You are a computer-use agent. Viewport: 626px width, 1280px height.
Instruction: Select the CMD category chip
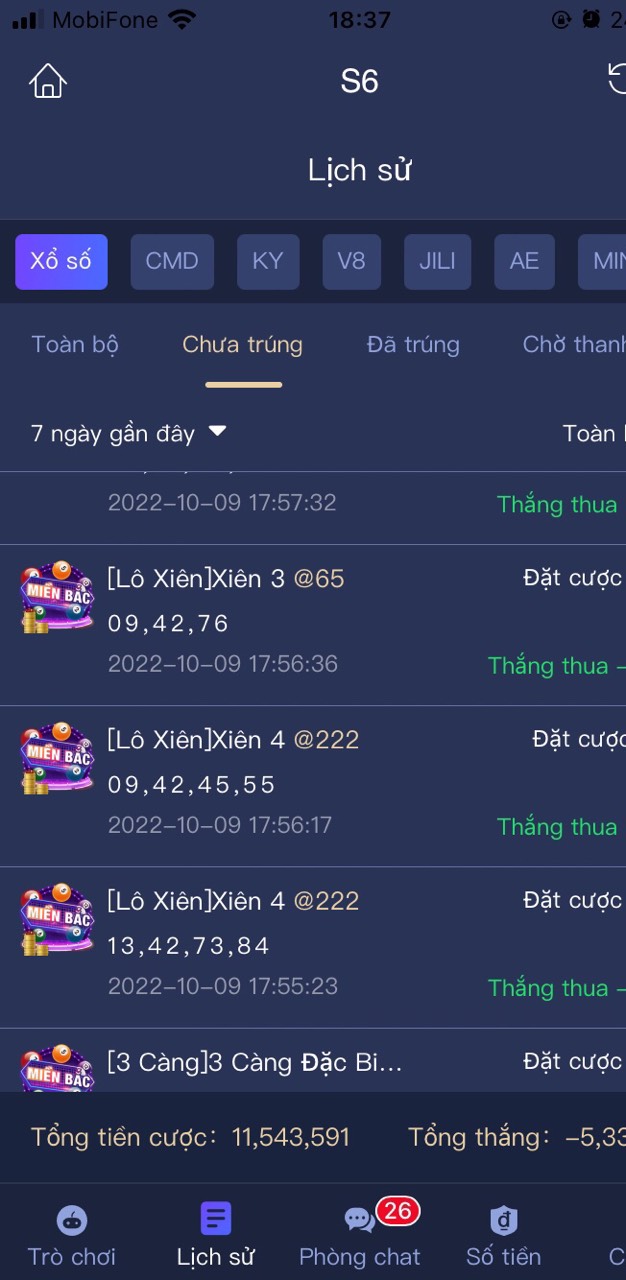click(x=172, y=262)
